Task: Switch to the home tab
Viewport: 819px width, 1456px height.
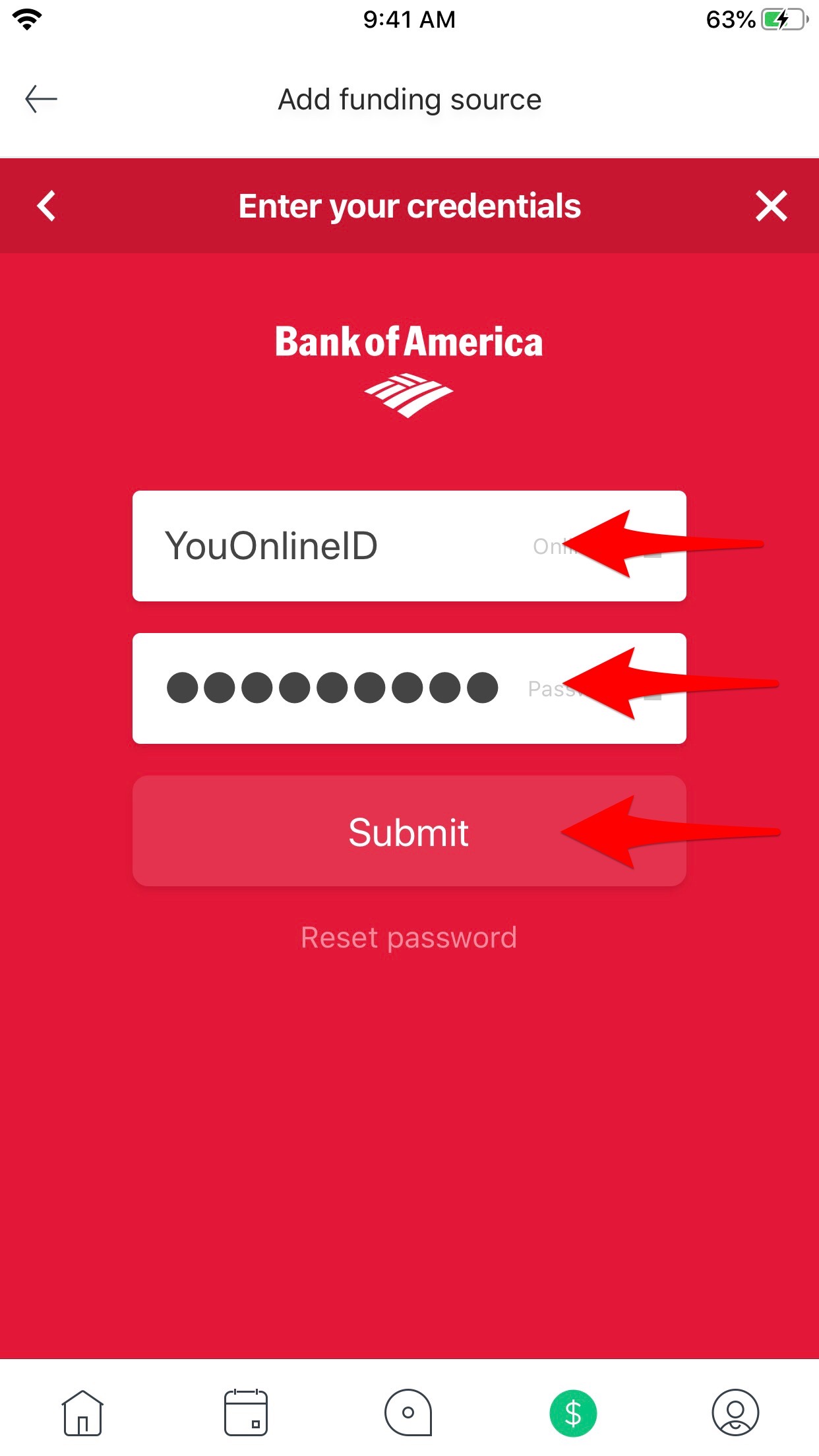Action: [x=82, y=1412]
